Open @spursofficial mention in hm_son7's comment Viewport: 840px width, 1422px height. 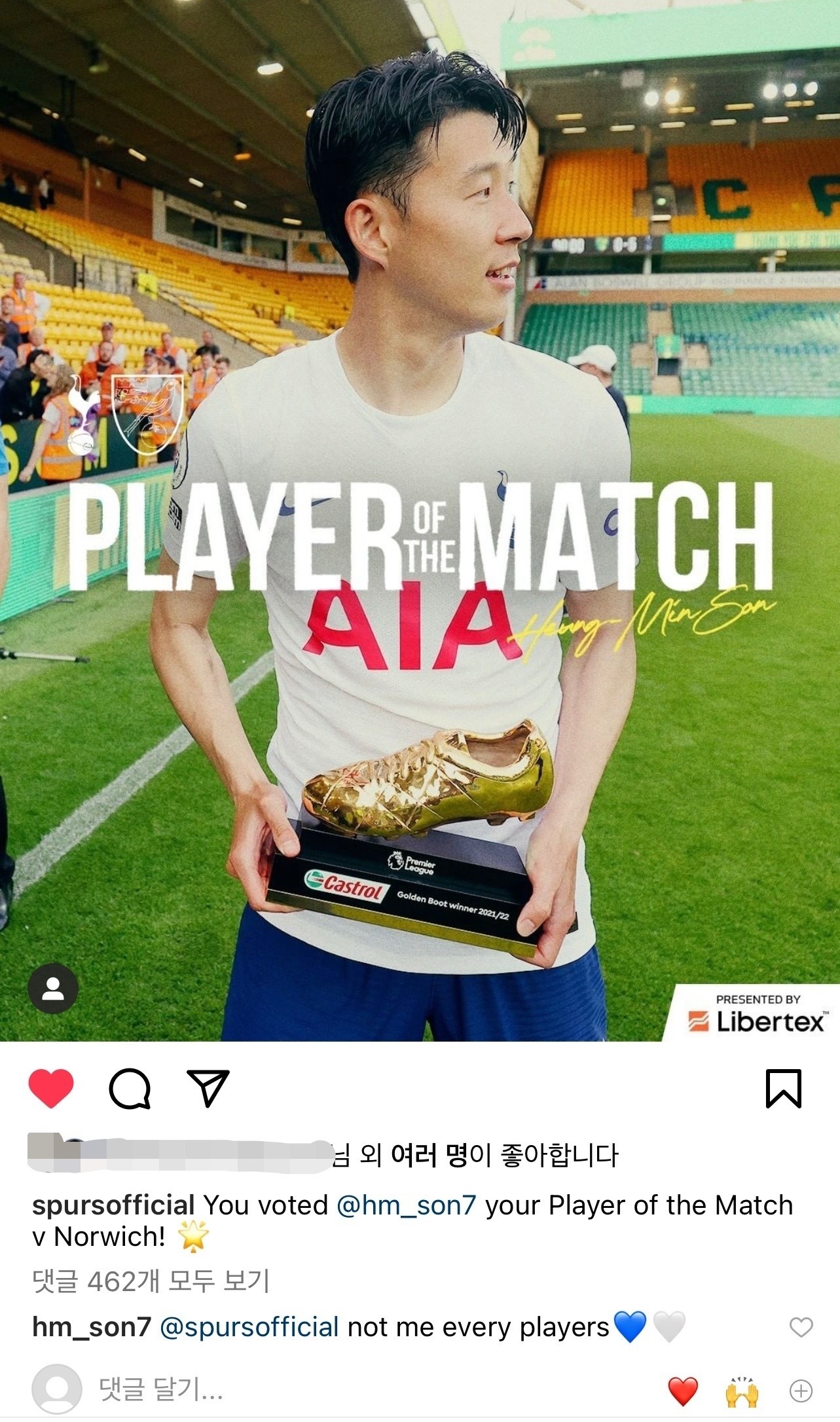point(249,1328)
